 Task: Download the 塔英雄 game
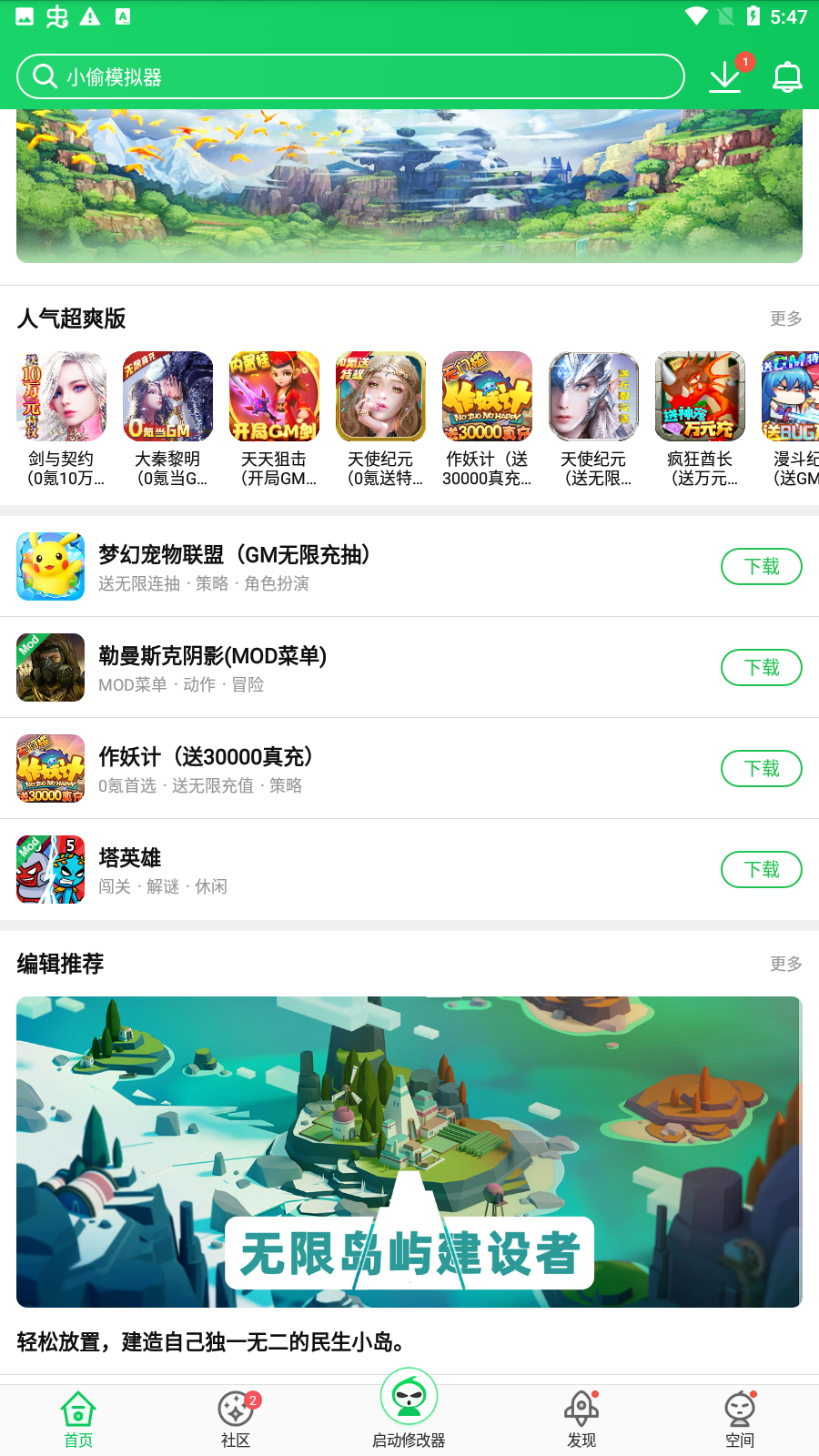click(761, 869)
